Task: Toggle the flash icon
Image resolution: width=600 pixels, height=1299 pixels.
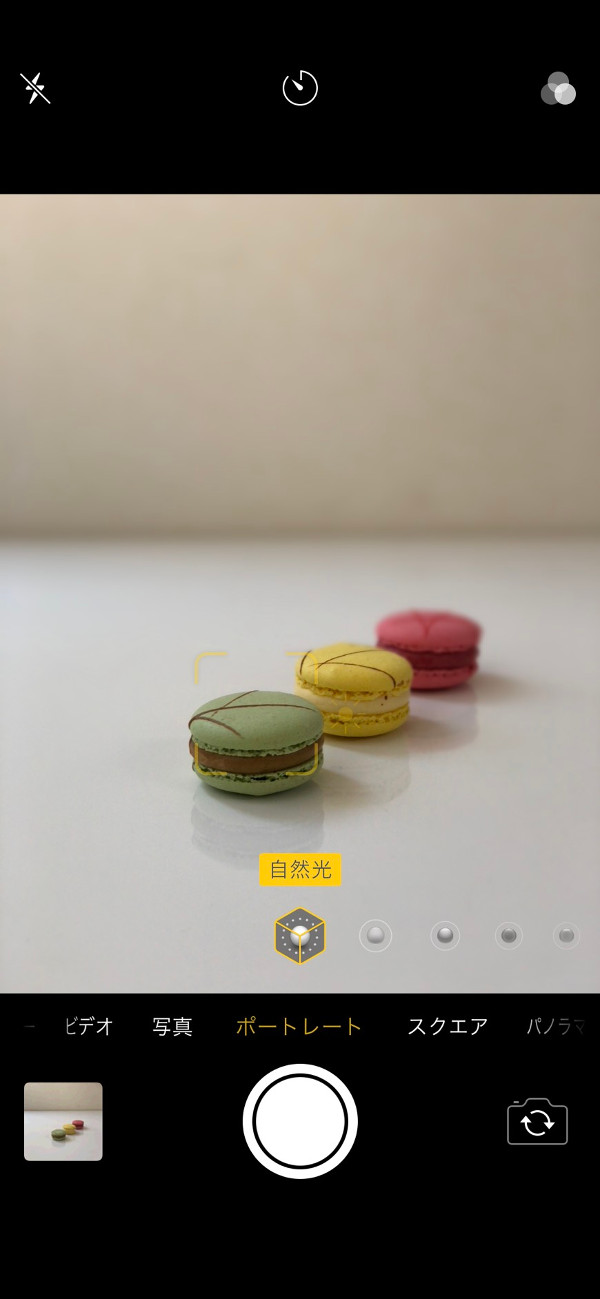Action: click(x=35, y=88)
